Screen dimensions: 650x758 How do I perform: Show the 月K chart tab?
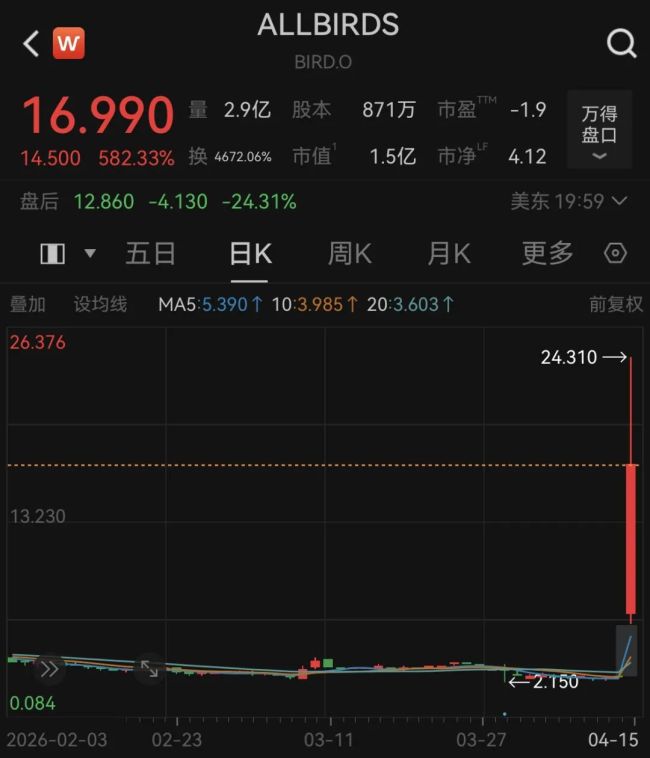(x=448, y=253)
